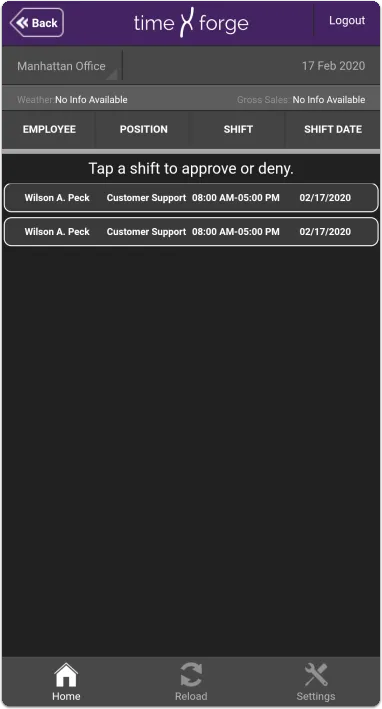Image resolution: width=382 pixels, height=709 pixels.
Task: Sort by the EMPLOYEE column
Action: 49,129
